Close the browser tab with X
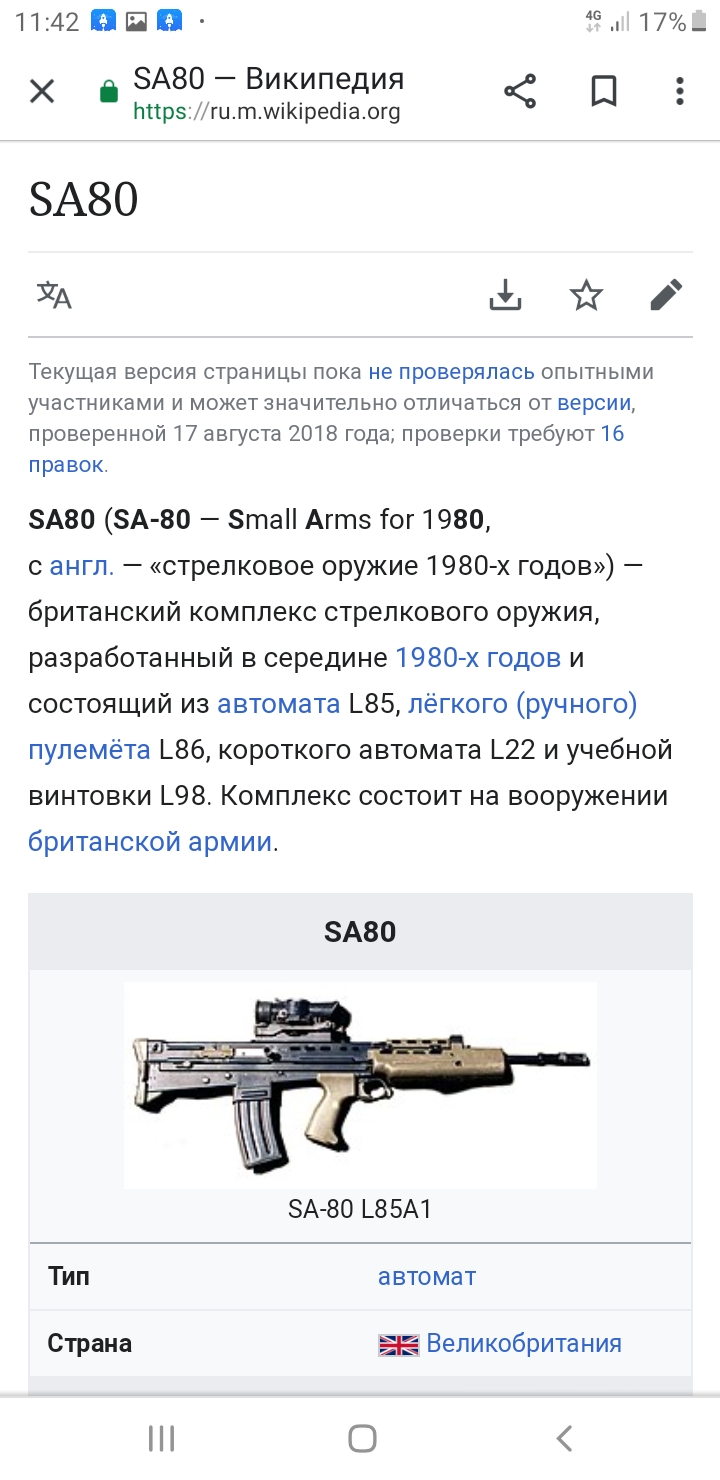The height and width of the screenshot is (1480, 720). [x=42, y=92]
